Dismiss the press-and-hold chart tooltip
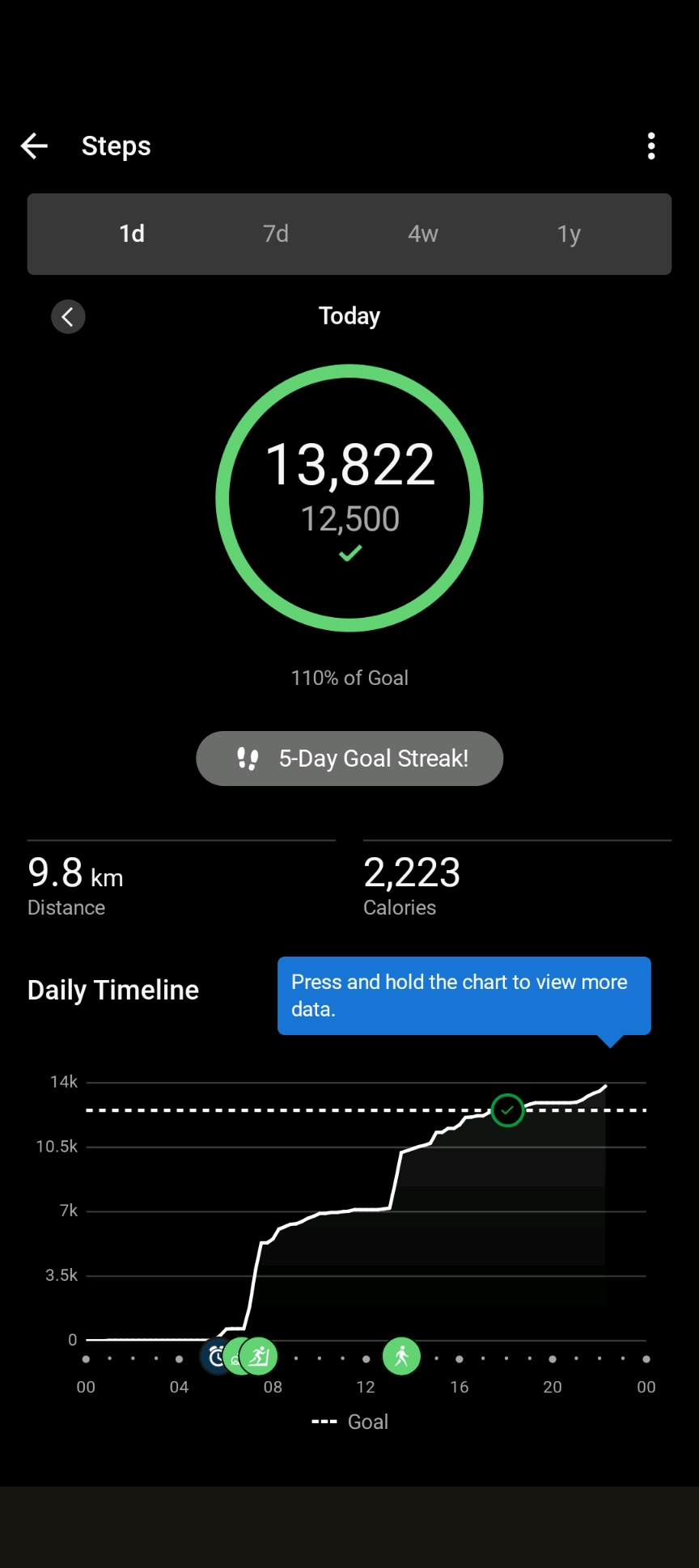Screen dimensions: 699x1568 [x=464, y=995]
